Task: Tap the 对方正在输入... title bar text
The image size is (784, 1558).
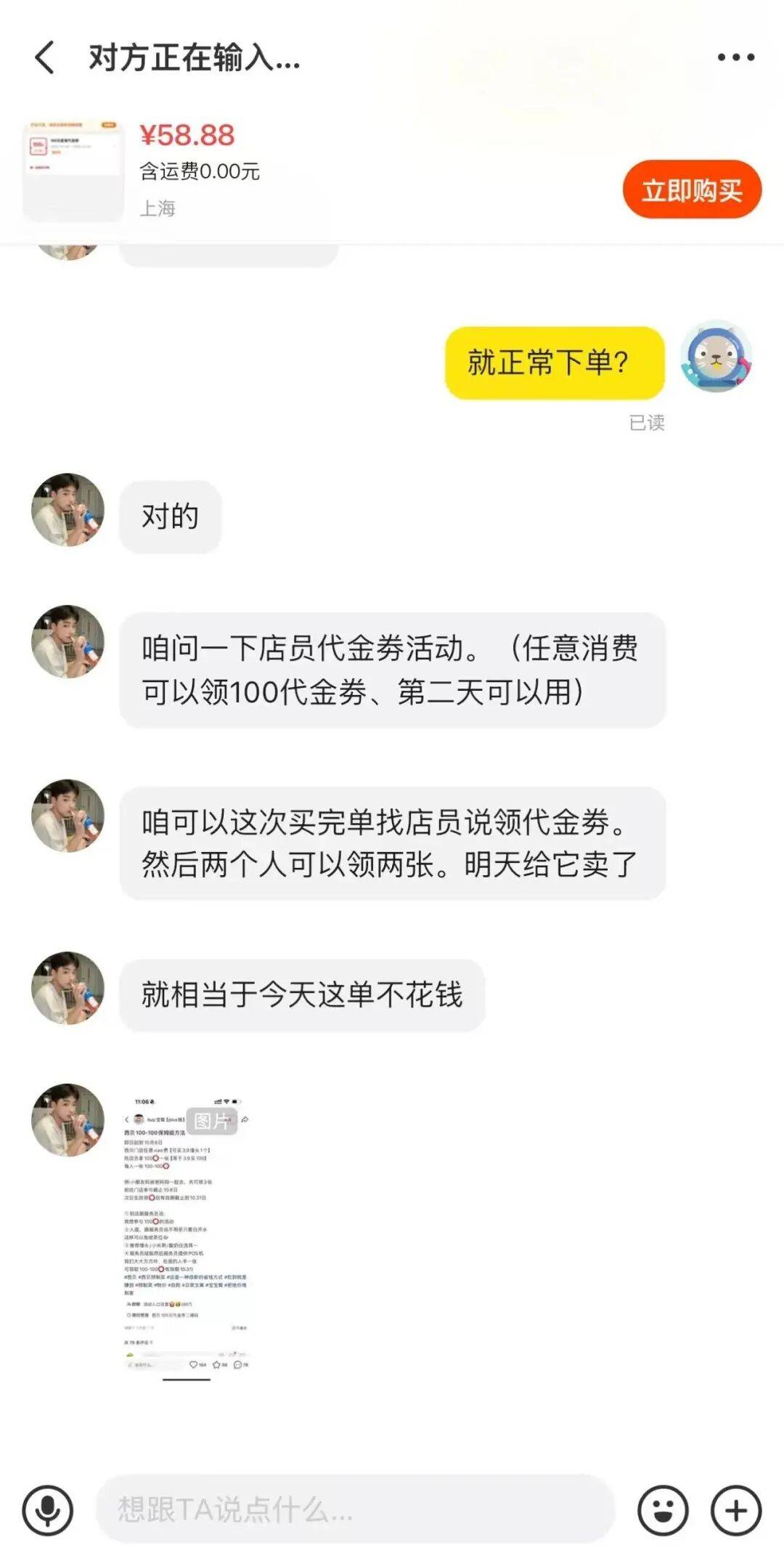Action: coord(194,58)
